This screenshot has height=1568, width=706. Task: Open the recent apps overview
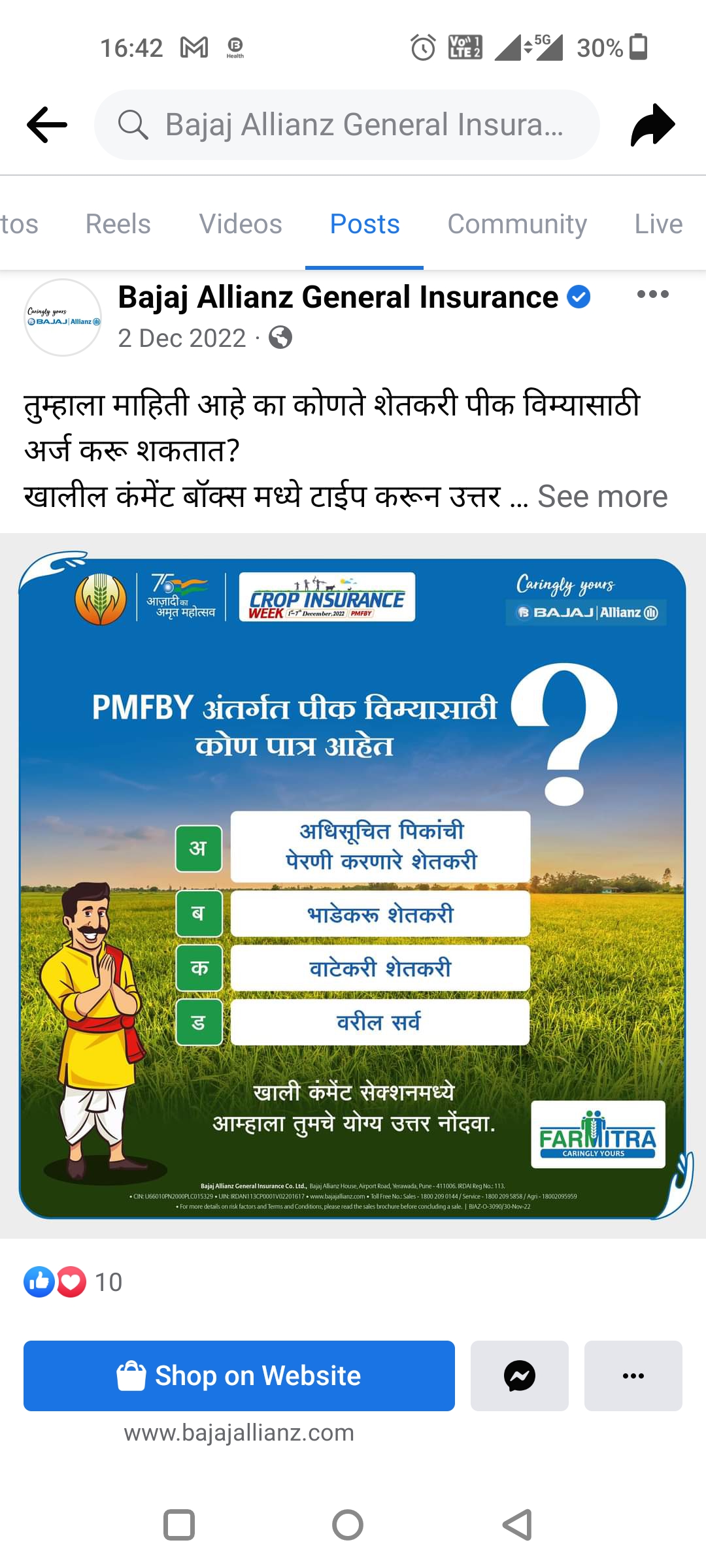[x=179, y=1525]
